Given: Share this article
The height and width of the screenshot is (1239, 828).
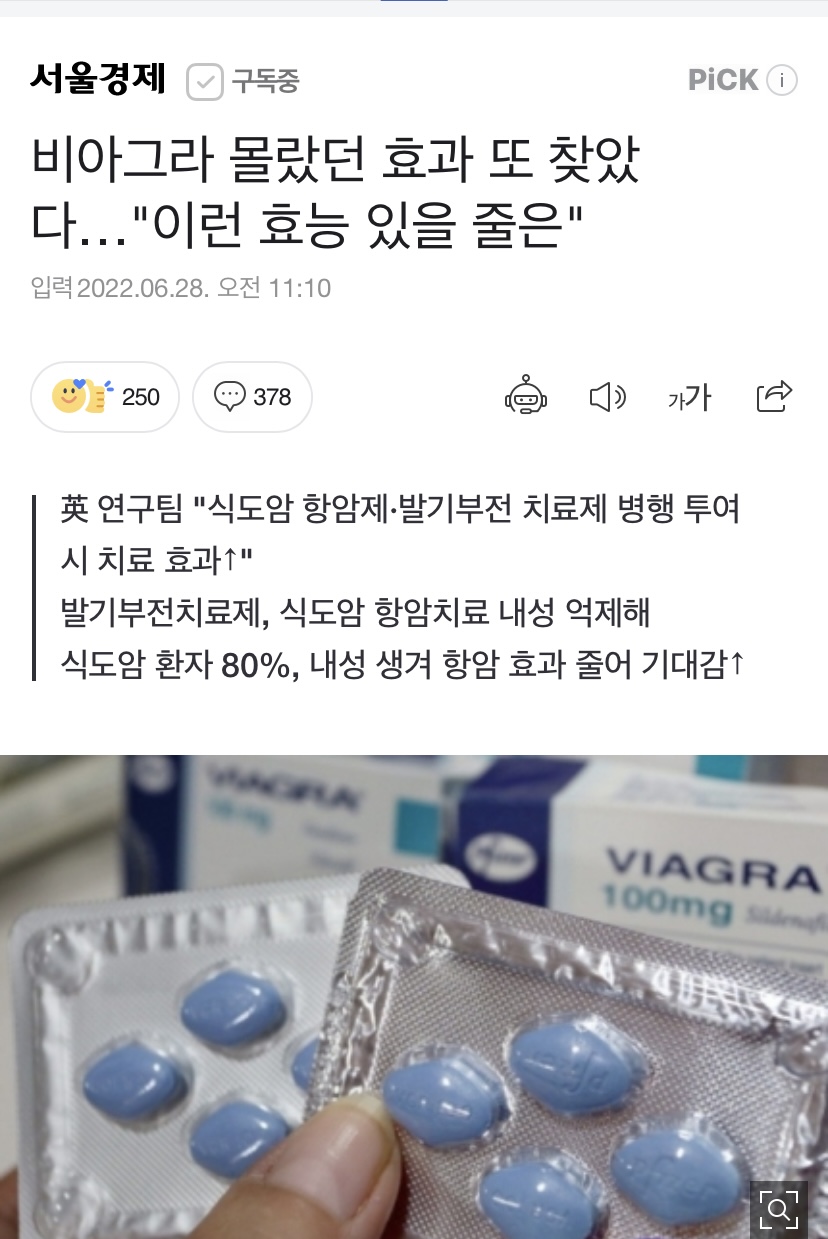Looking at the screenshot, I should 774,397.
